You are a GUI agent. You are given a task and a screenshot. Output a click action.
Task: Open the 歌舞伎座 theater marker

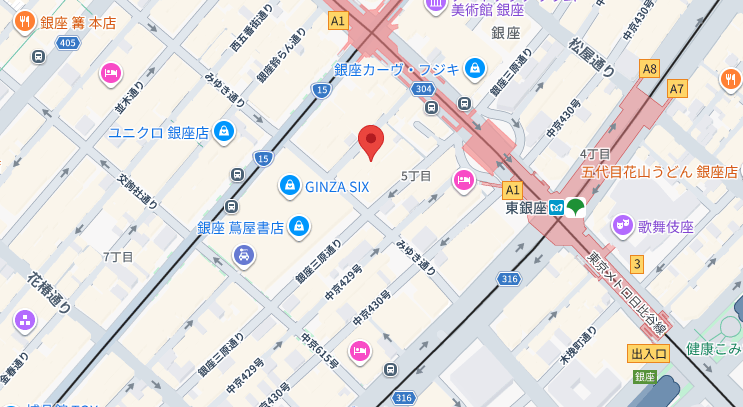(624, 227)
